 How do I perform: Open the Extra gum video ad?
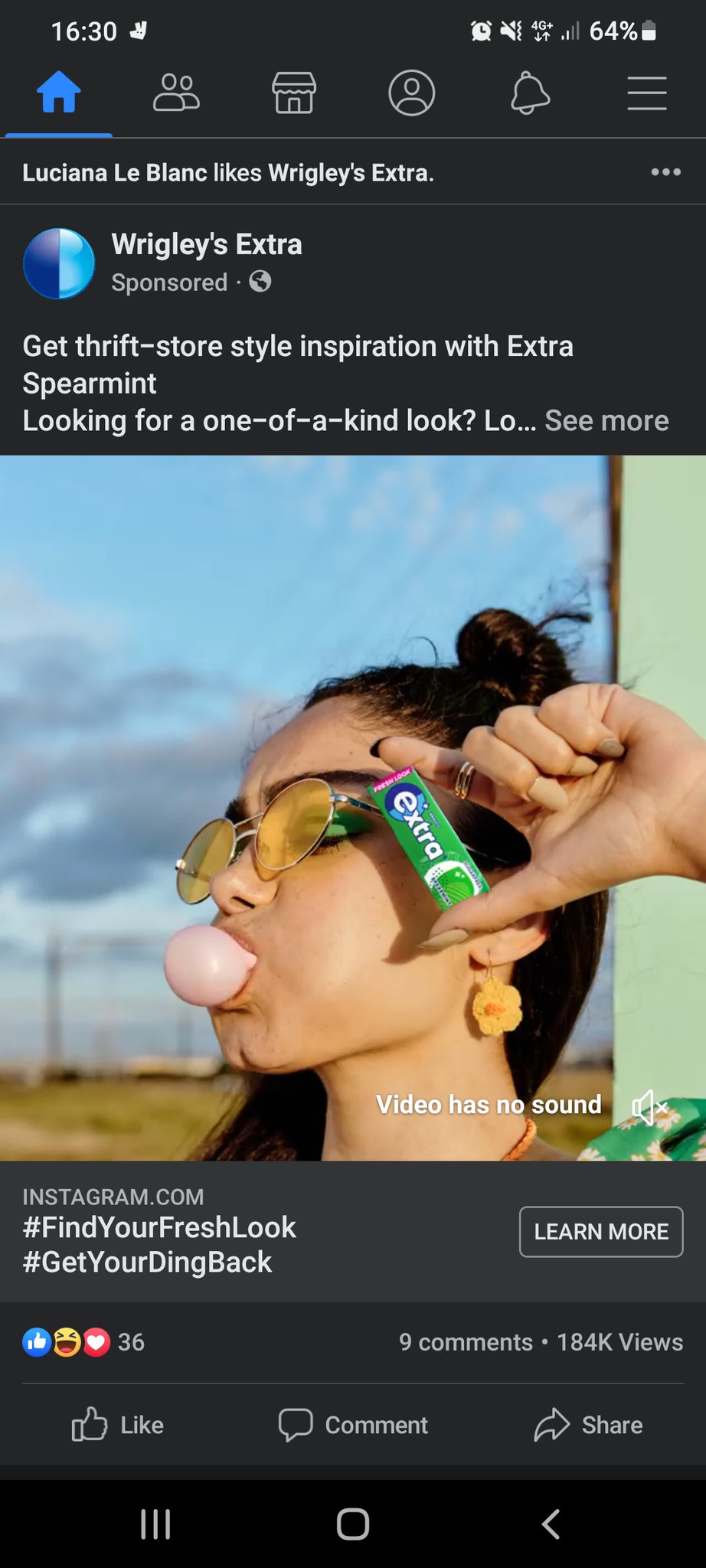tap(352, 808)
